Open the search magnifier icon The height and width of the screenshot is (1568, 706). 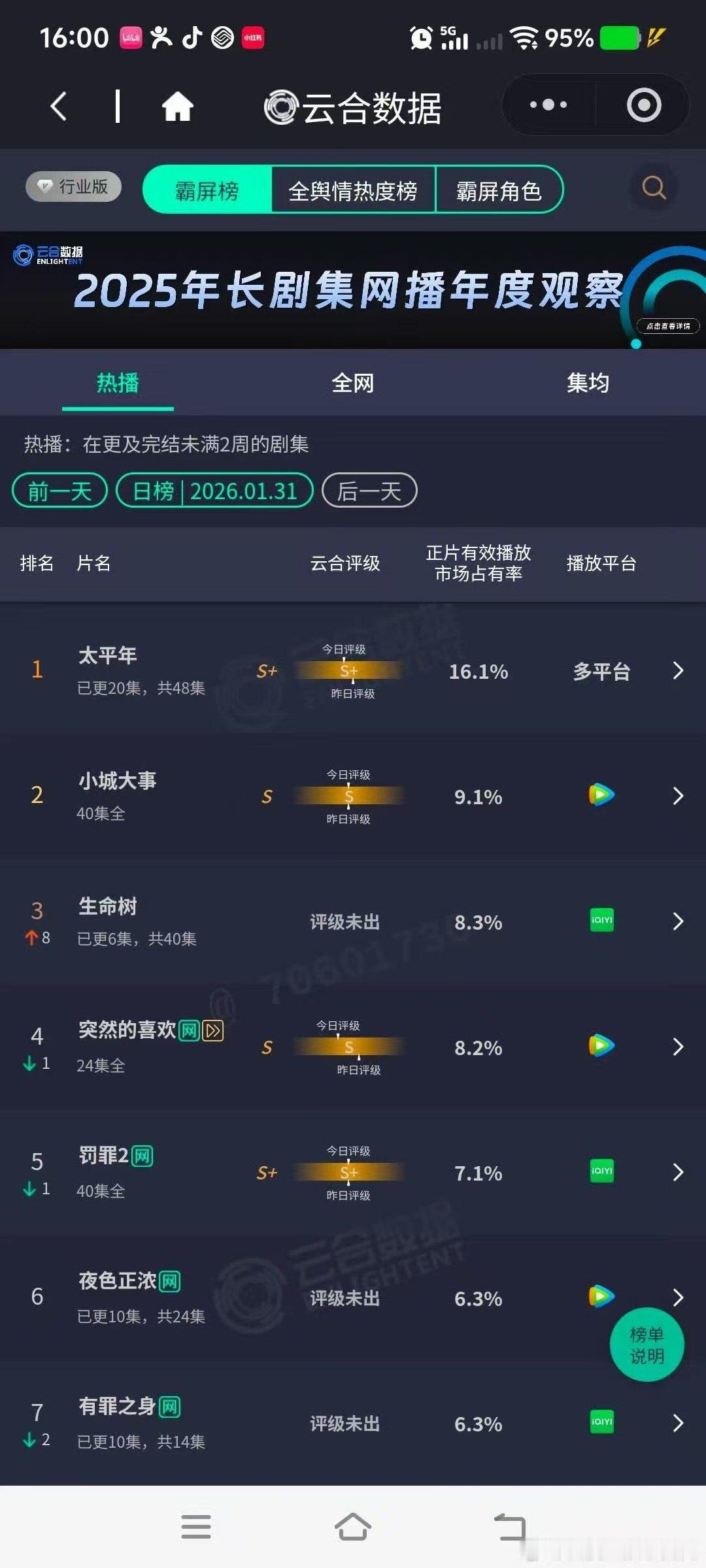(x=652, y=189)
